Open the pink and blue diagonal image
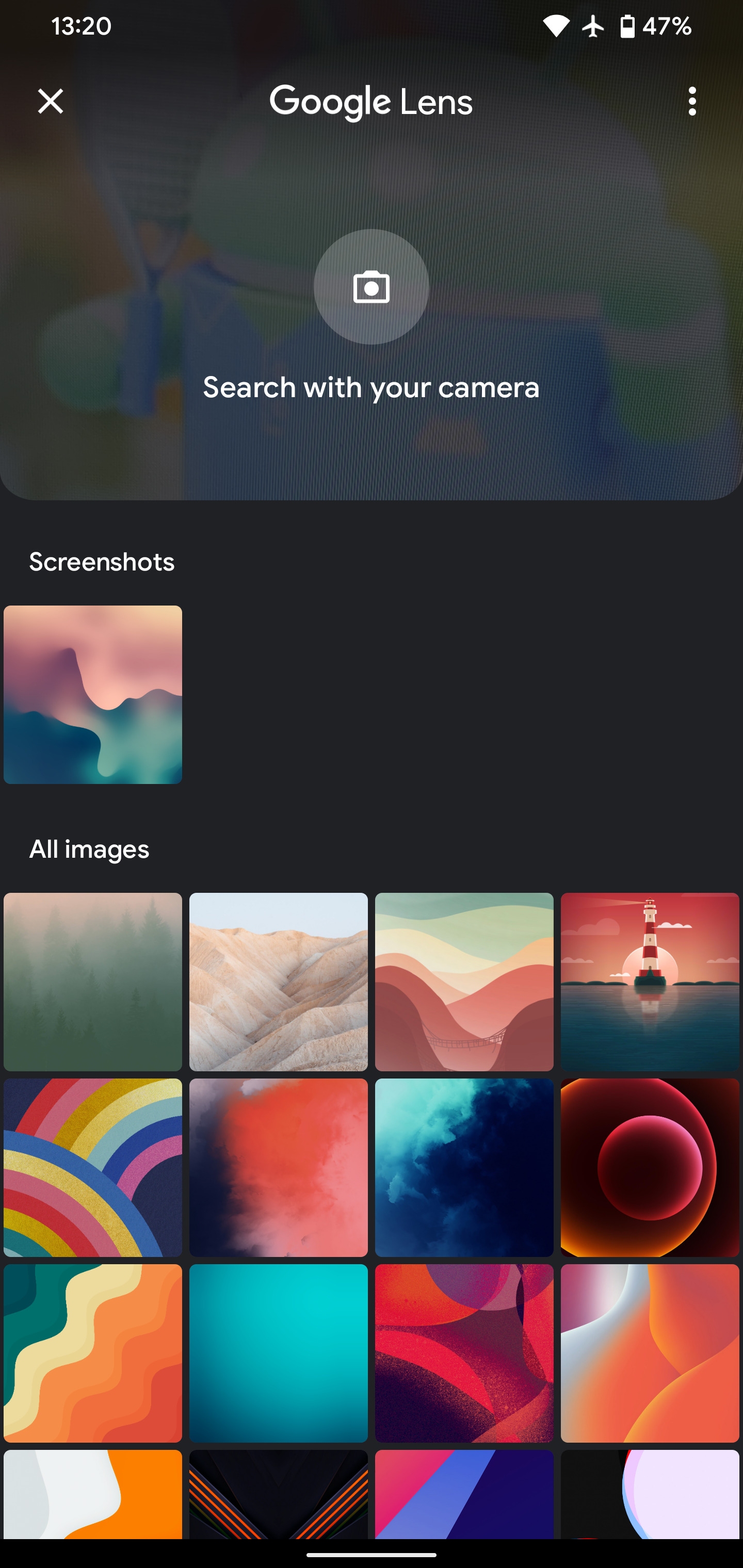 (464, 1494)
